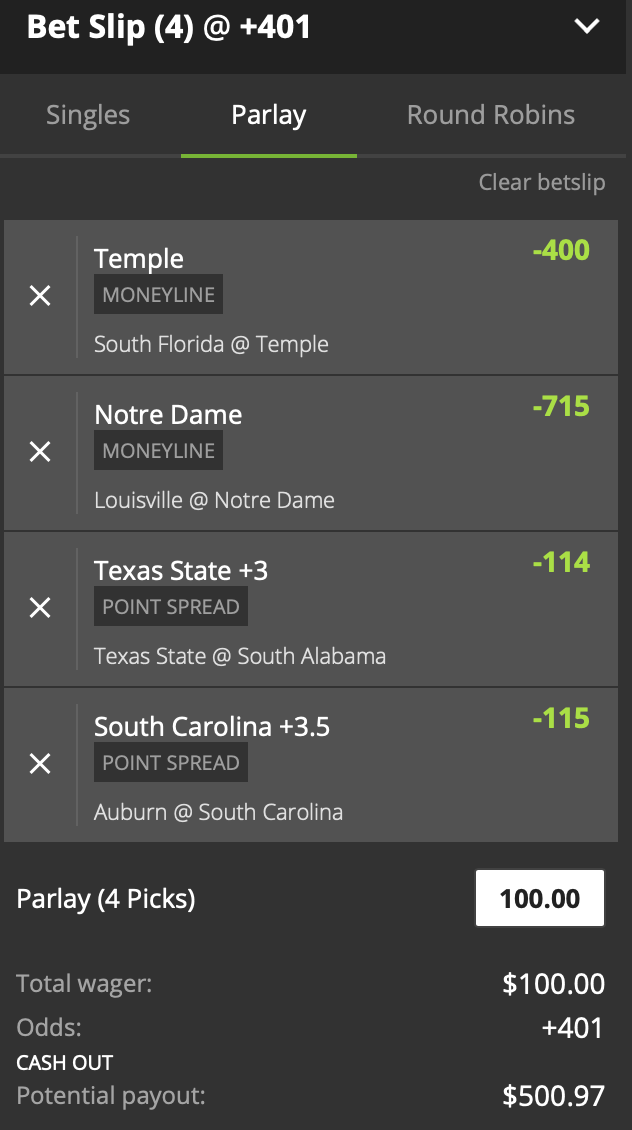Switch to the Singles tab

point(88,115)
